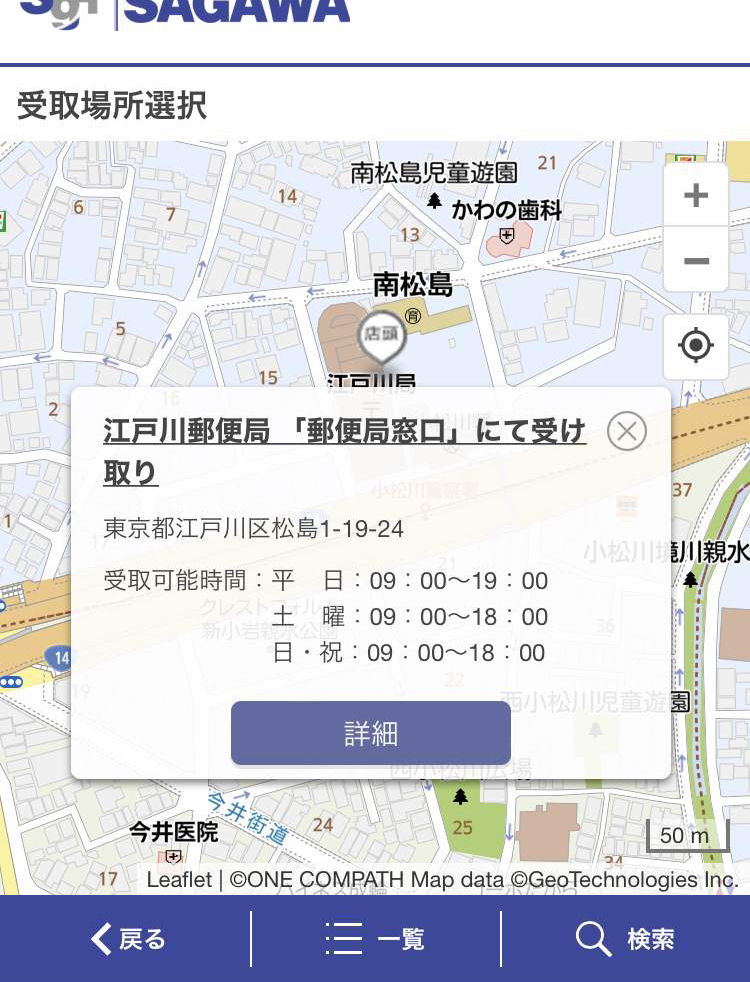The image size is (750, 982).
Task: Zoom out of the map
Action: 696,261
